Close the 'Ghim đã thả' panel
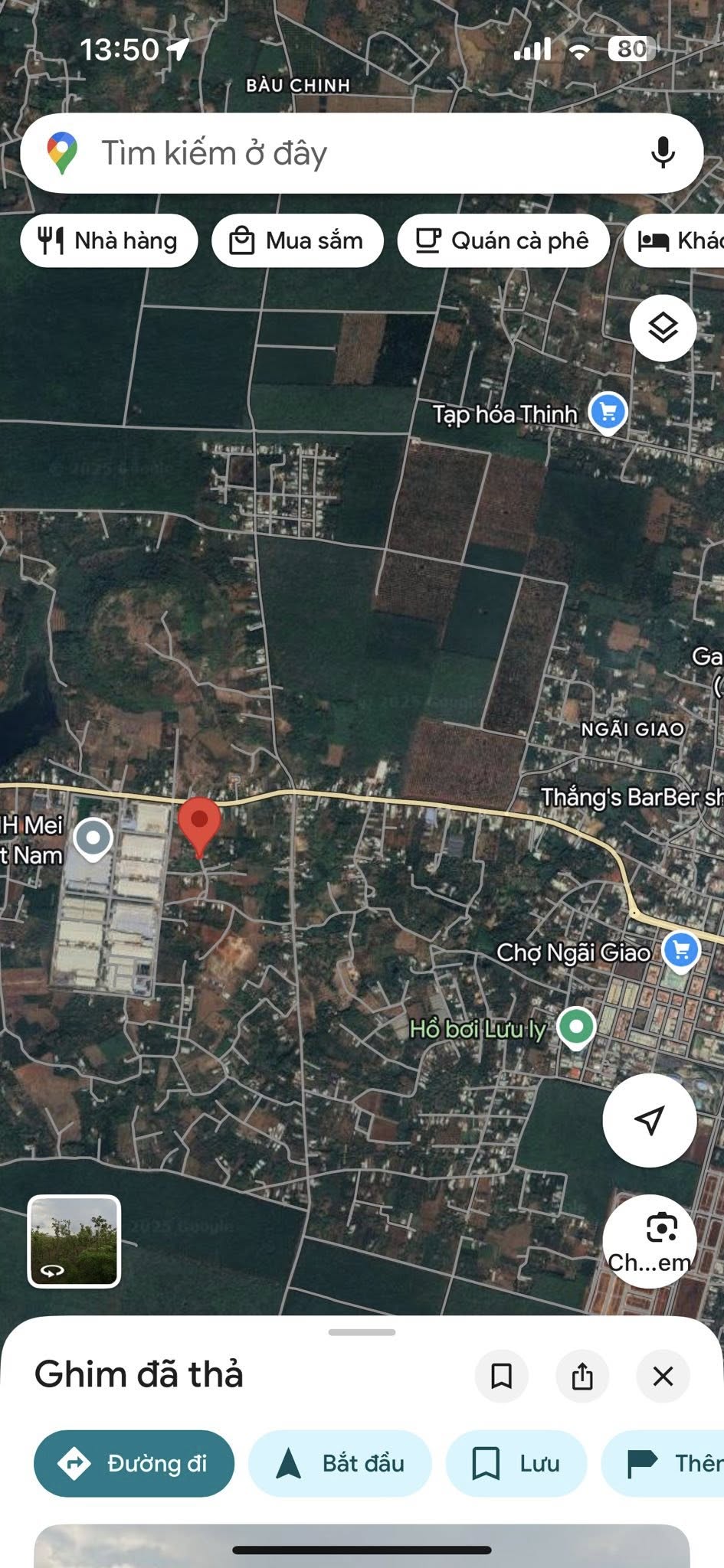The width and height of the screenshot is (724, 1568). click(x=663, y=1376)
